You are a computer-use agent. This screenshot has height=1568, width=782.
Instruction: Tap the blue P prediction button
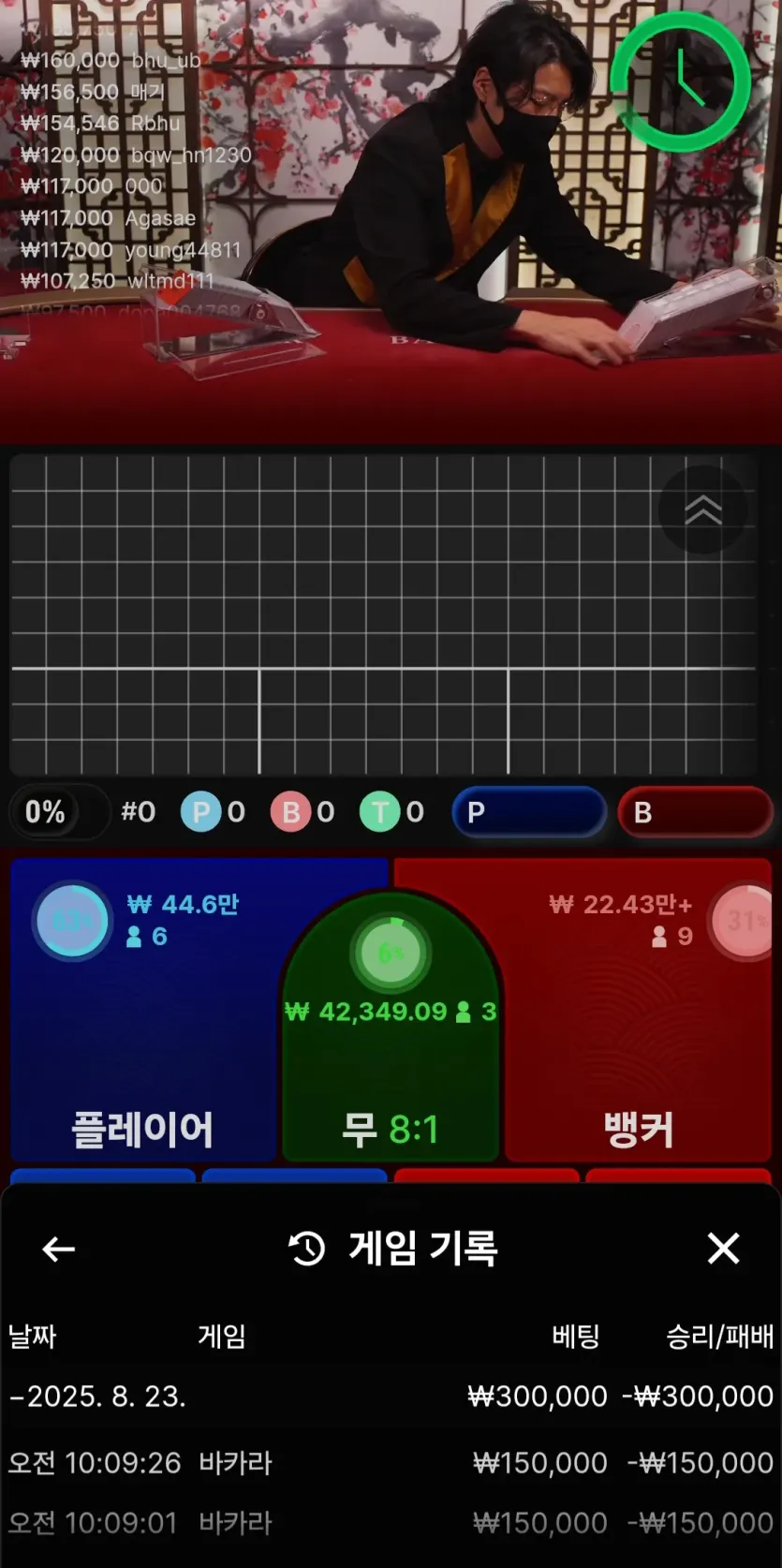coord(530,812)
